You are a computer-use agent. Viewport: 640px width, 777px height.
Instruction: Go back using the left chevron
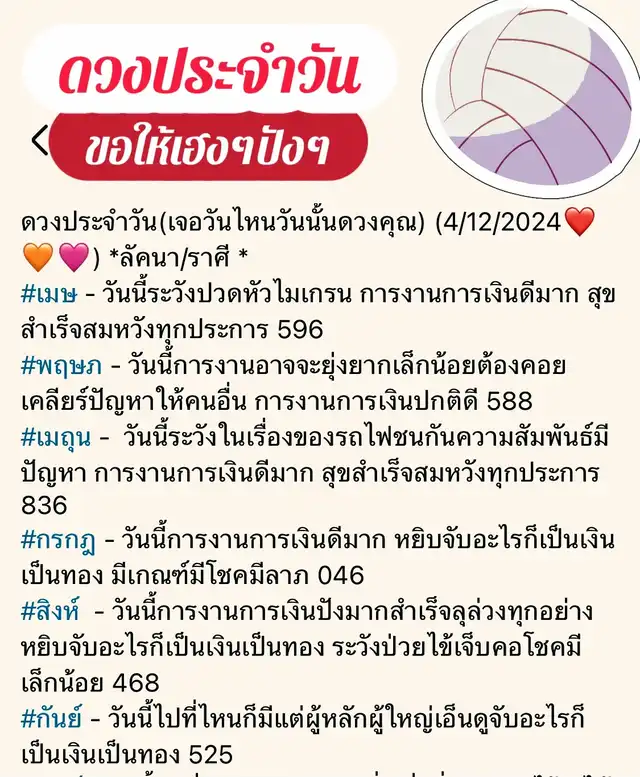39,141
